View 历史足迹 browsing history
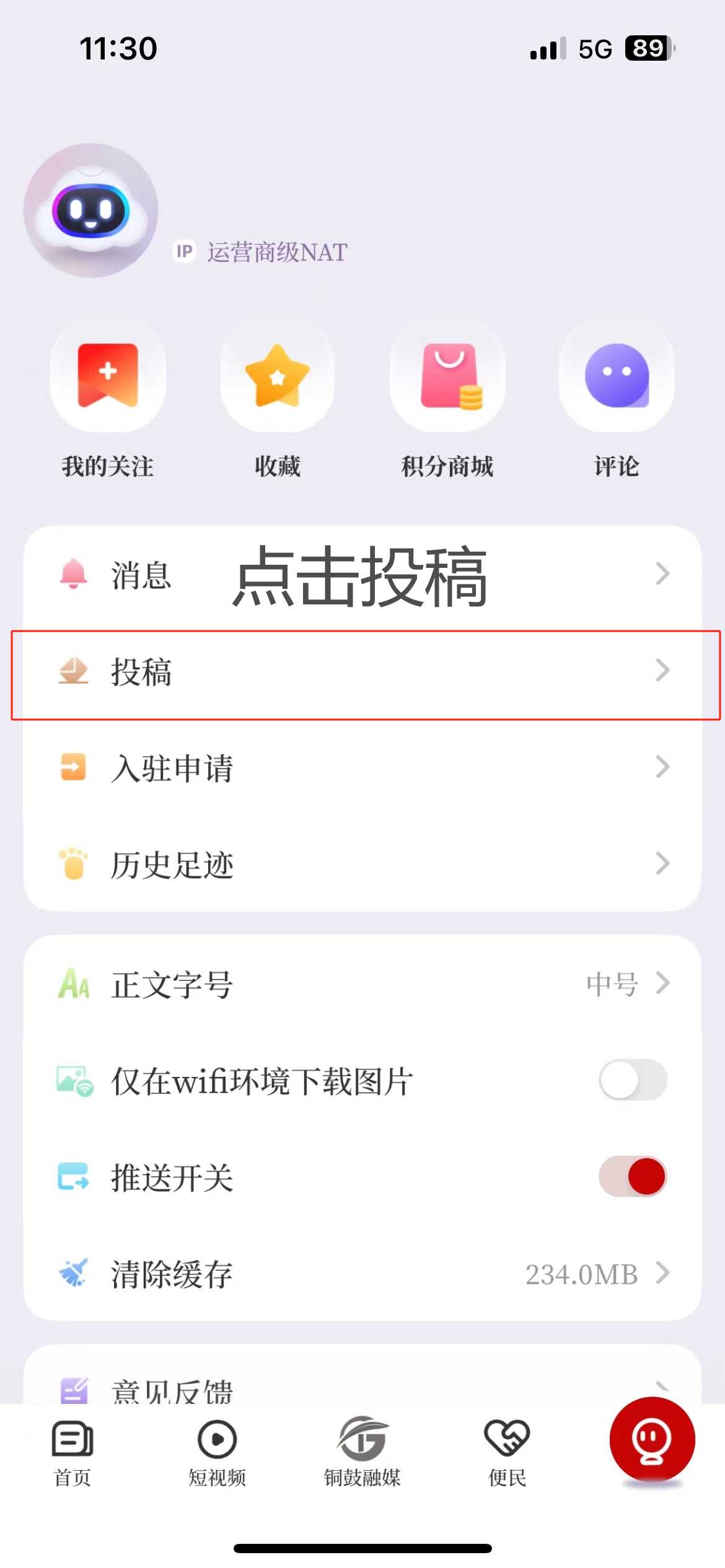 click(362, 865)
